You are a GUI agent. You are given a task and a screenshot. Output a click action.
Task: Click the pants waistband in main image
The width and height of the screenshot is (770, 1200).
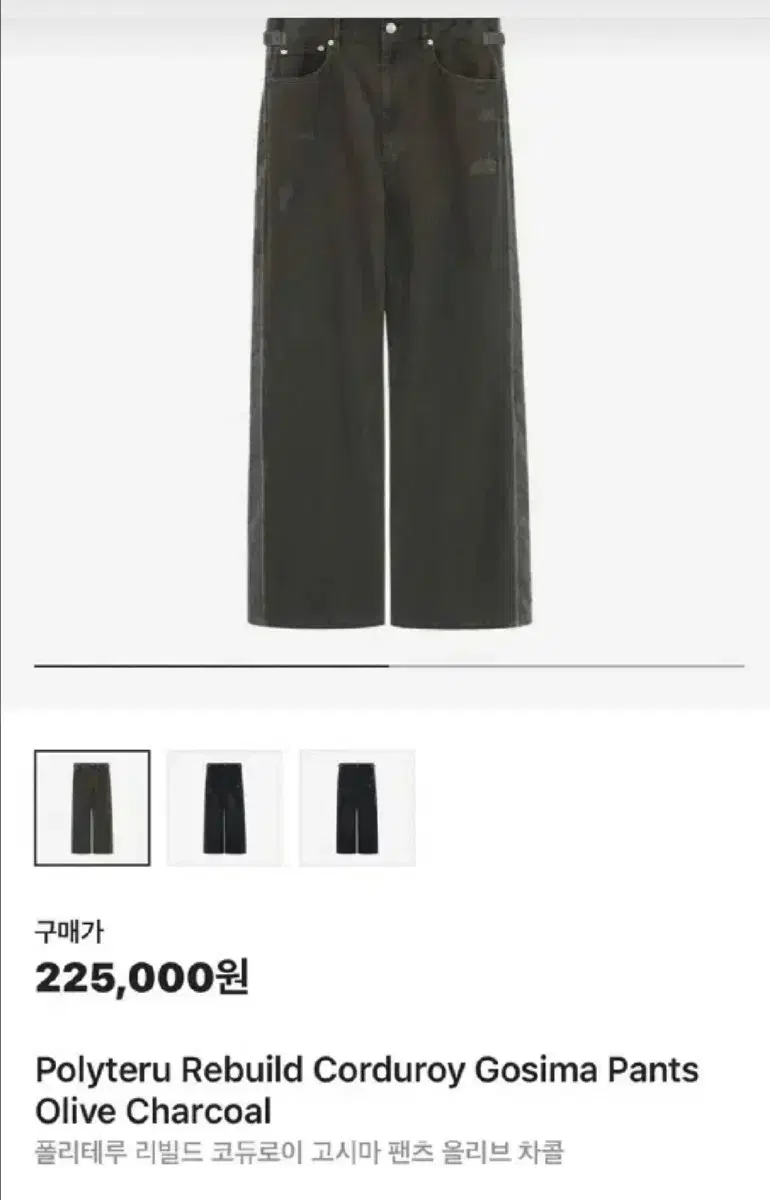click(x=385, y=30)
